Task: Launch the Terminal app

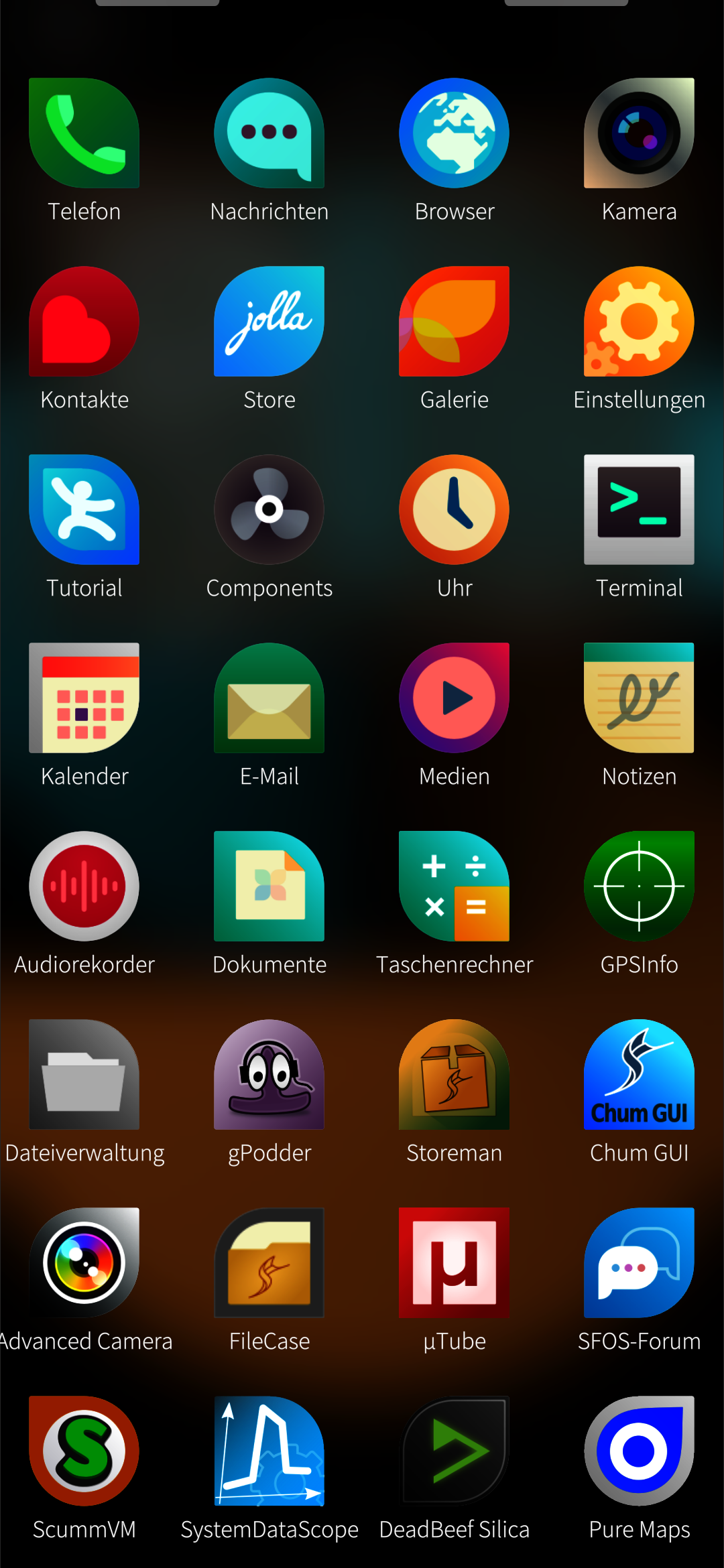Action: pyautogui.click(x=639, y=510)
